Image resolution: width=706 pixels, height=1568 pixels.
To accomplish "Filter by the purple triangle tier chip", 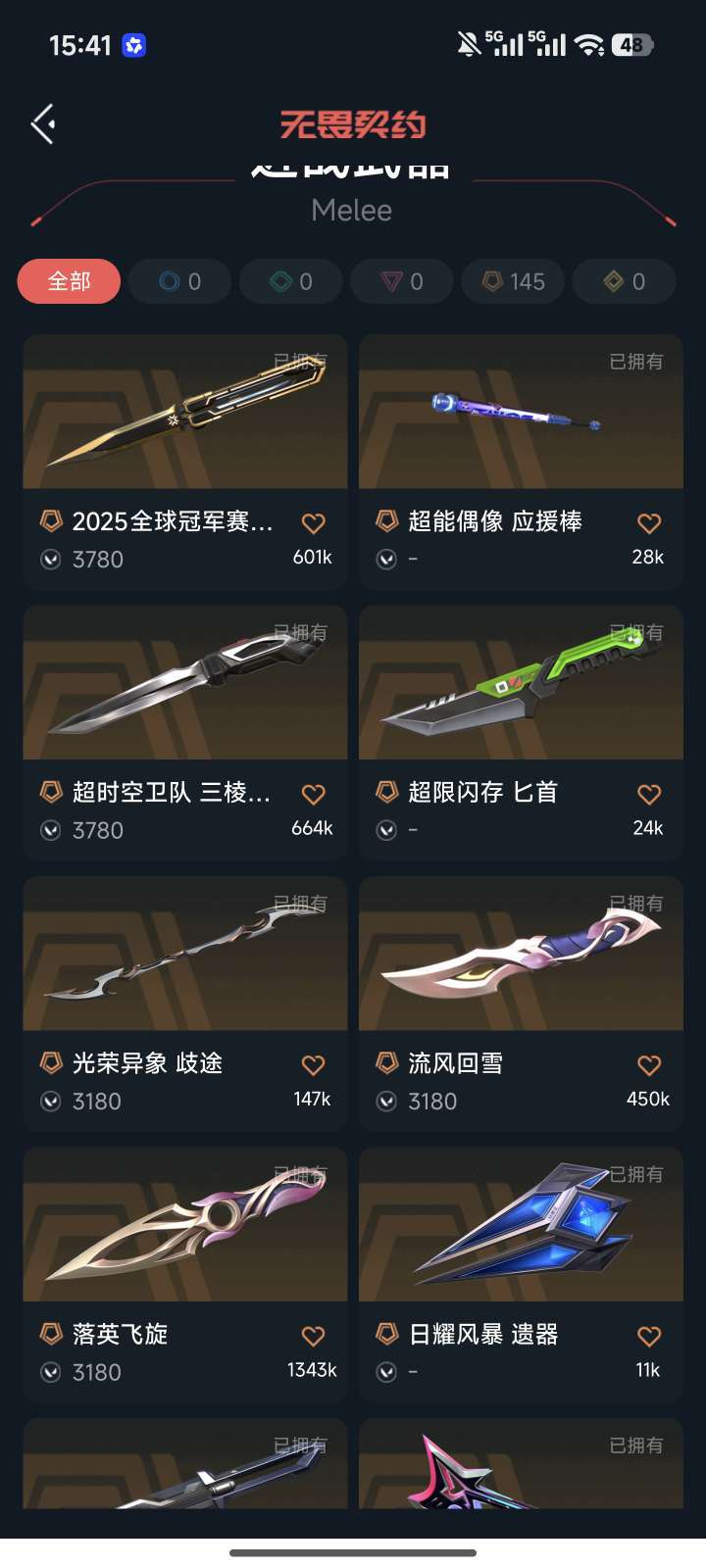I will click(x=401, y=281).
